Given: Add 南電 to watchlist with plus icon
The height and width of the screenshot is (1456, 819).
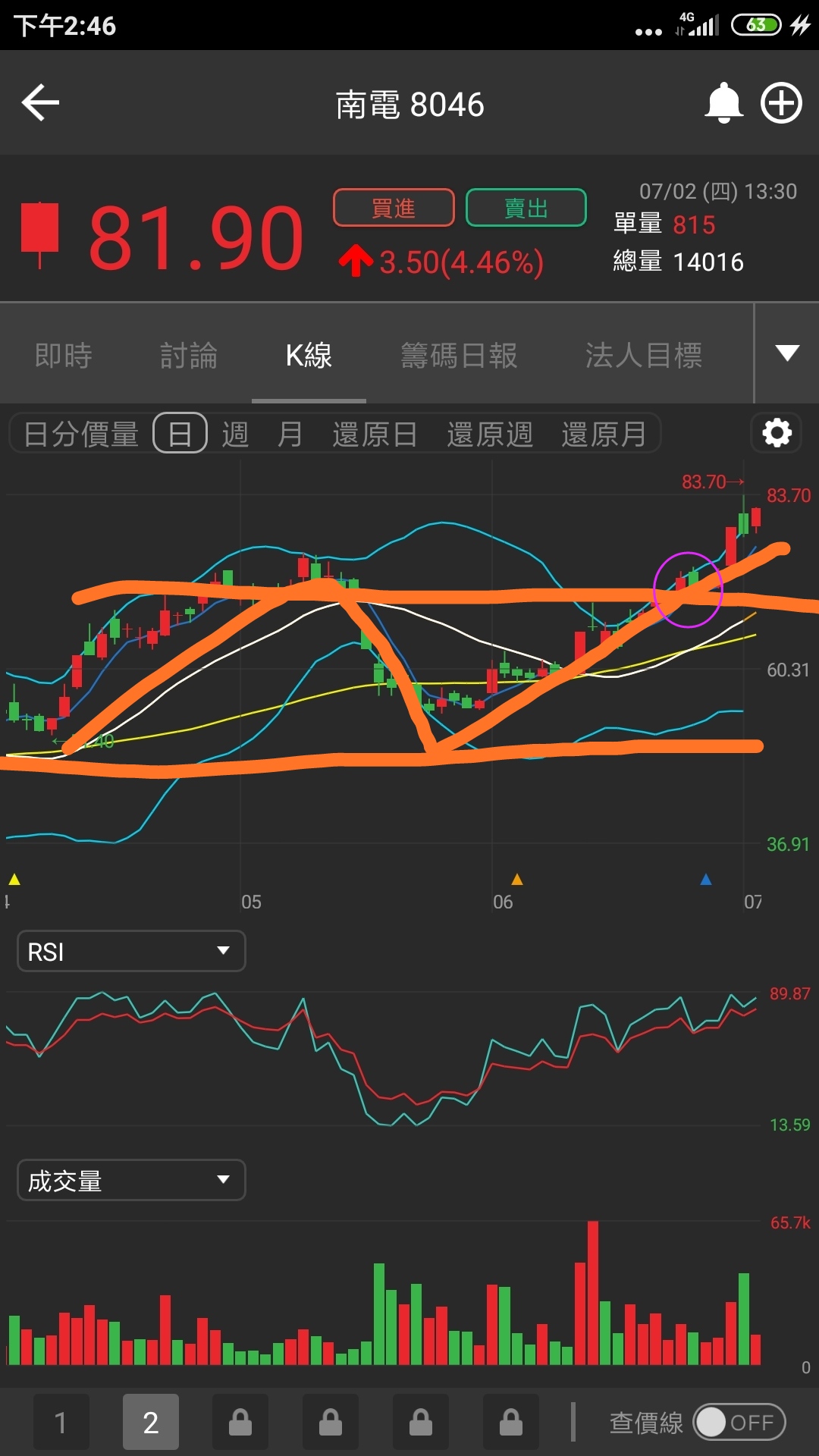Looking at the screenshot, I should pos(781,103).
